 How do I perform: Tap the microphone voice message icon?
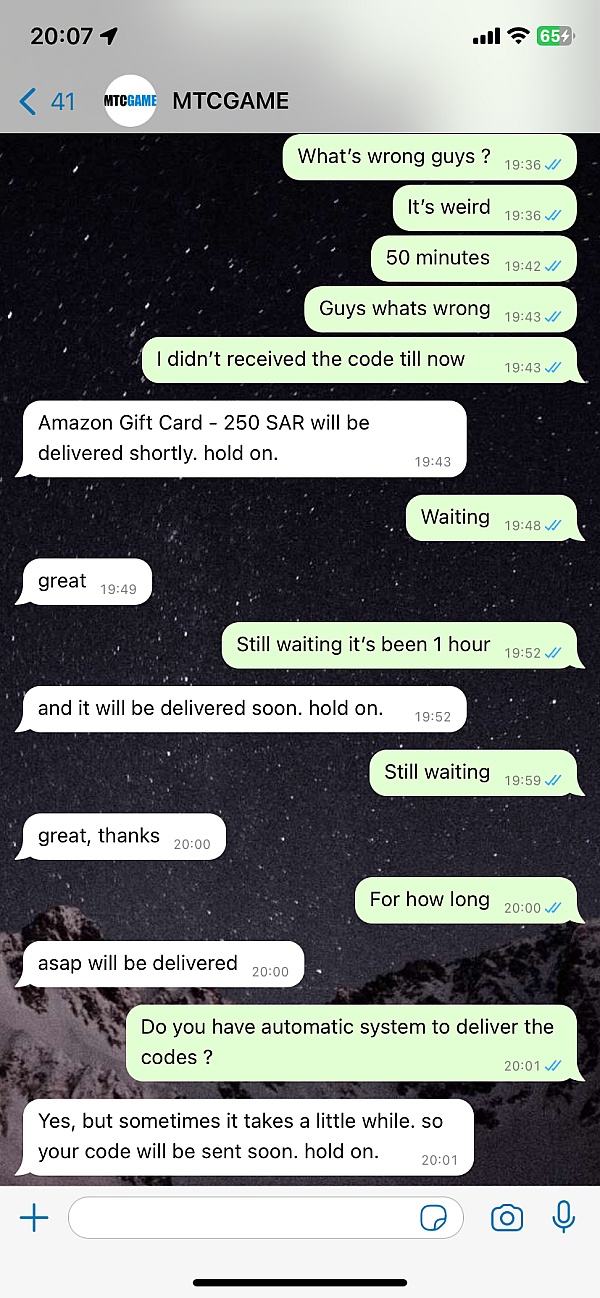(x=564, y=1217)
